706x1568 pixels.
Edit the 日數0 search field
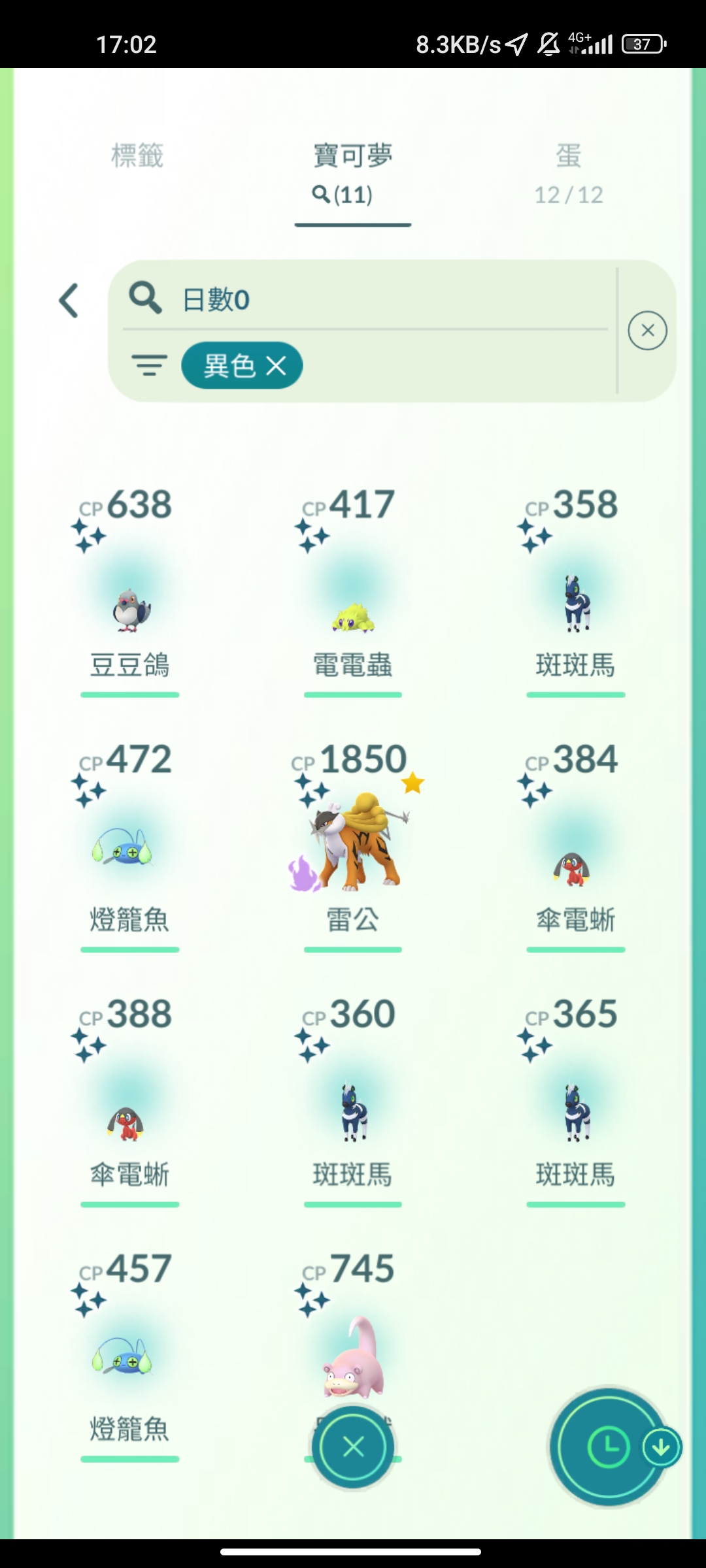click(392, 300)
